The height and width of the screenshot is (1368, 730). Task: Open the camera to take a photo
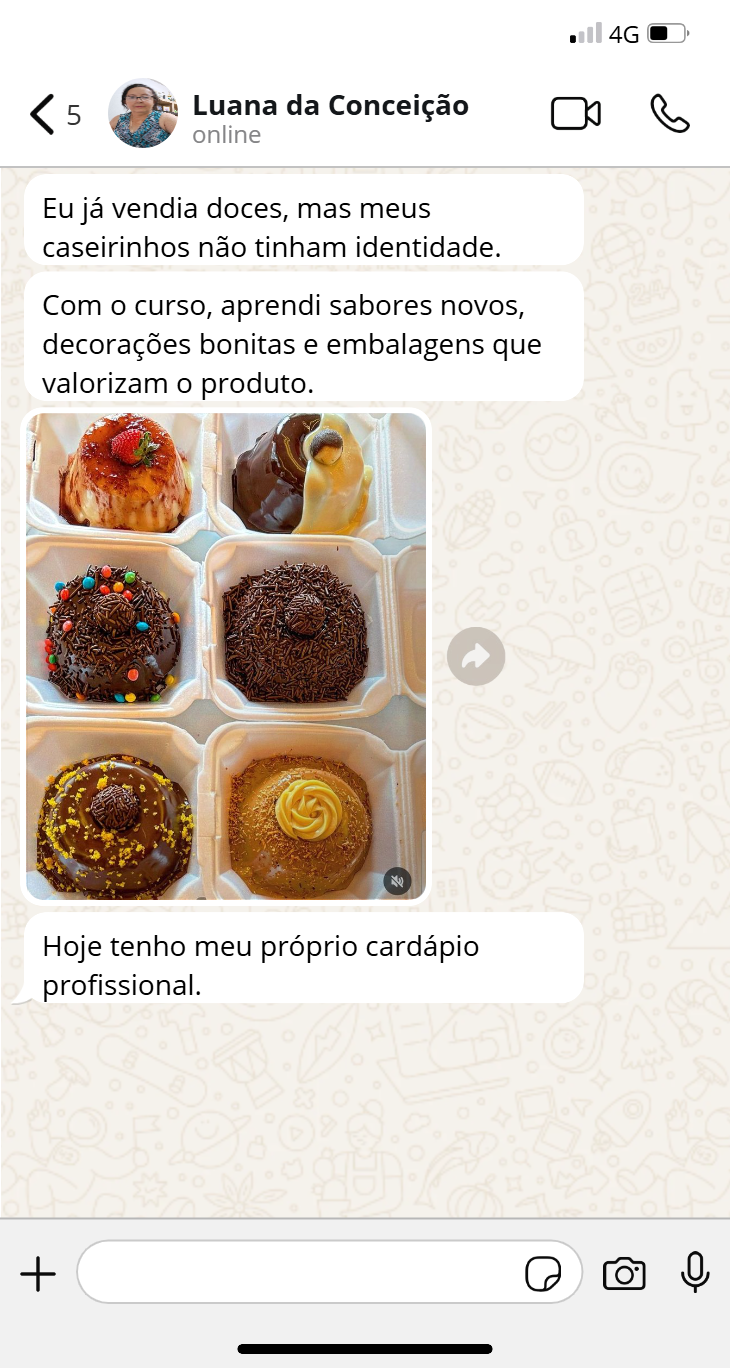pos(624,1274)
